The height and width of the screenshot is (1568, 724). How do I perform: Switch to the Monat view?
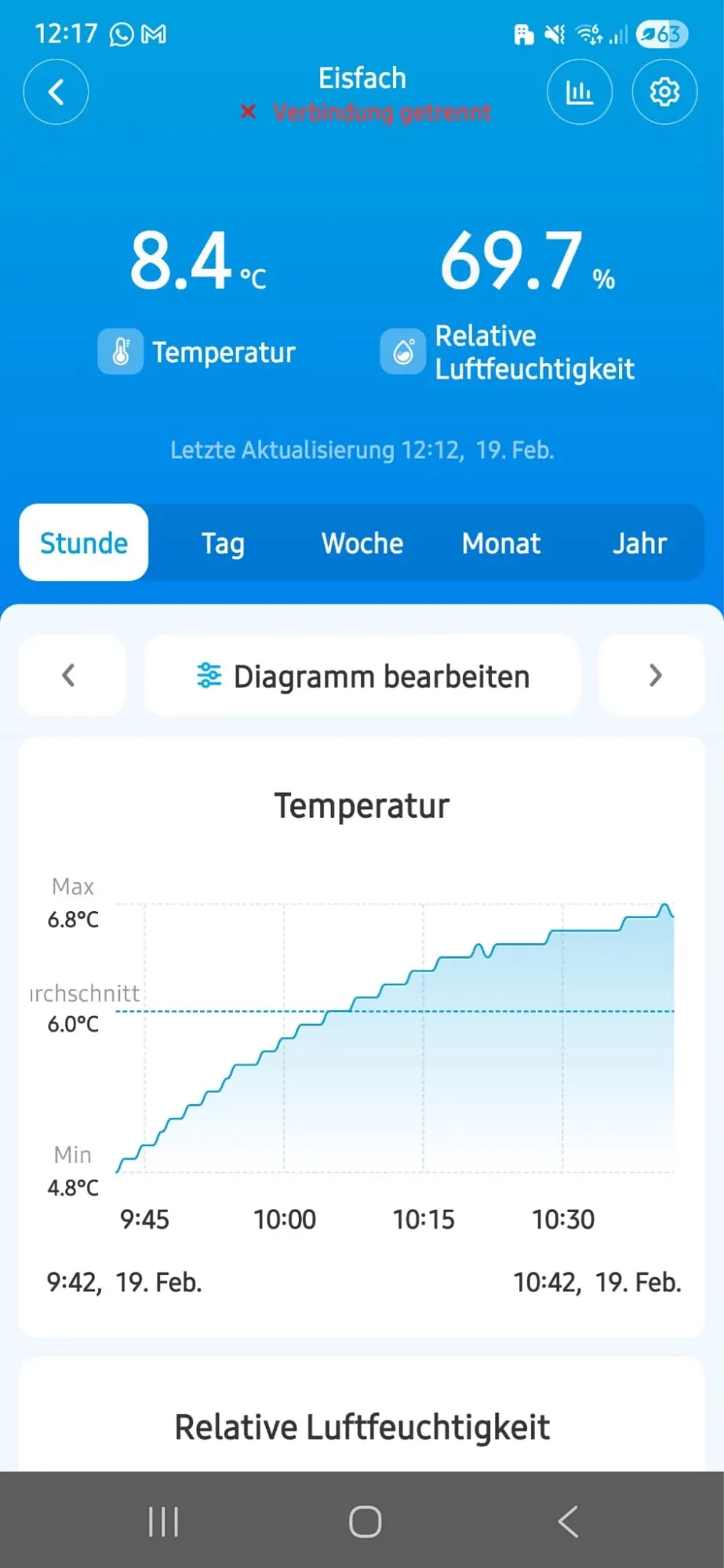[x=501, y=543]
